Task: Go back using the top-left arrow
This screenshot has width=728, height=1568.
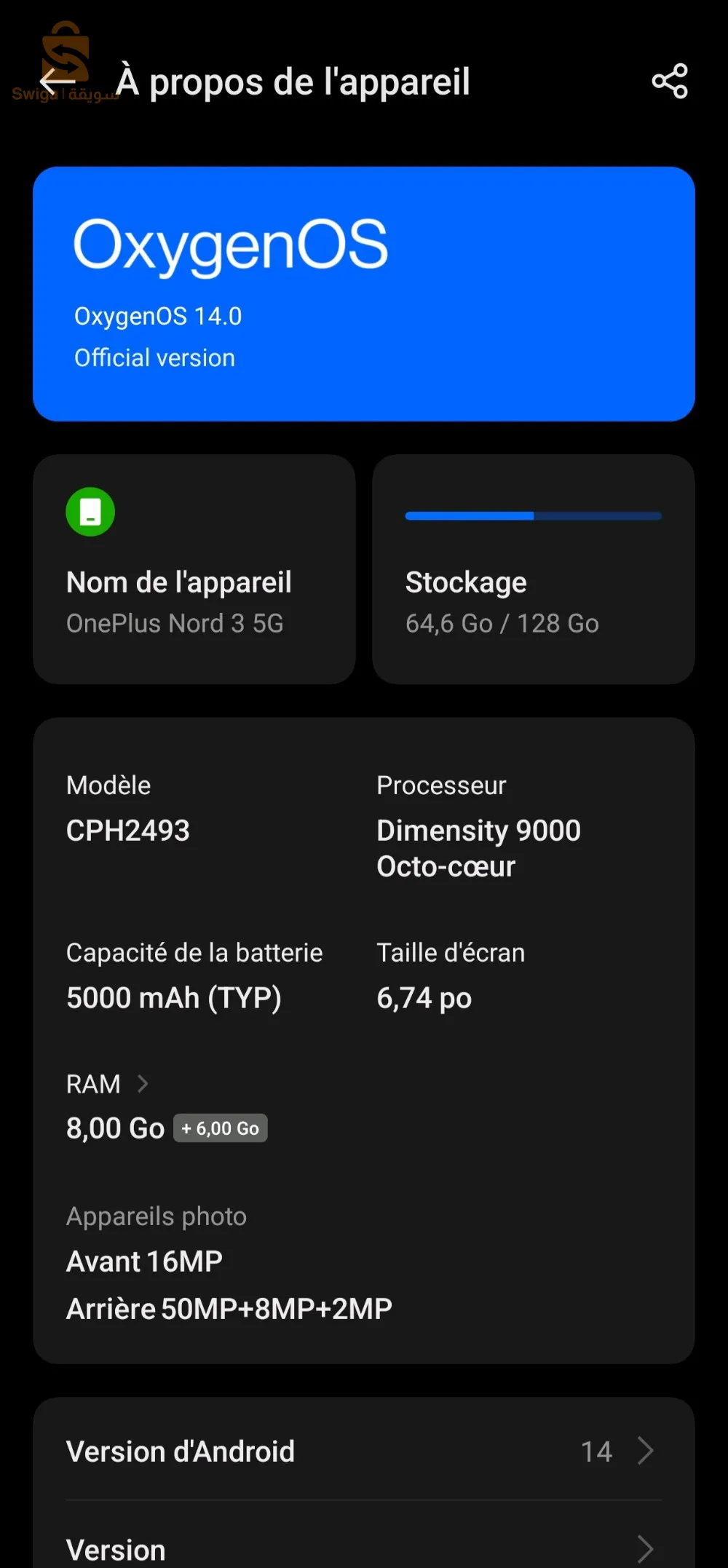Action: pyautogui.click(x=57, y=82)
